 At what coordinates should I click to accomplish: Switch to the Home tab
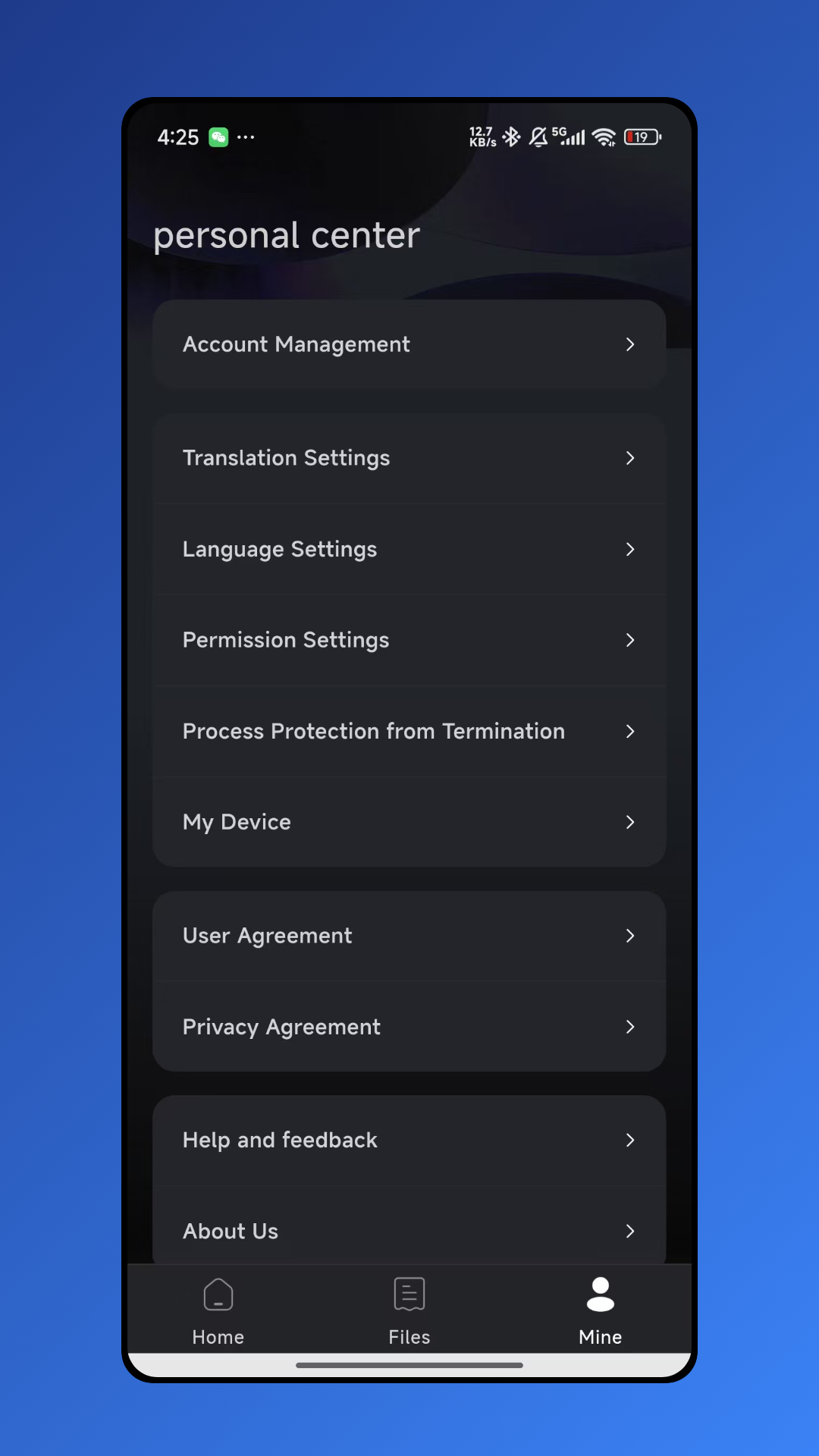click(x=218, y=1310)
